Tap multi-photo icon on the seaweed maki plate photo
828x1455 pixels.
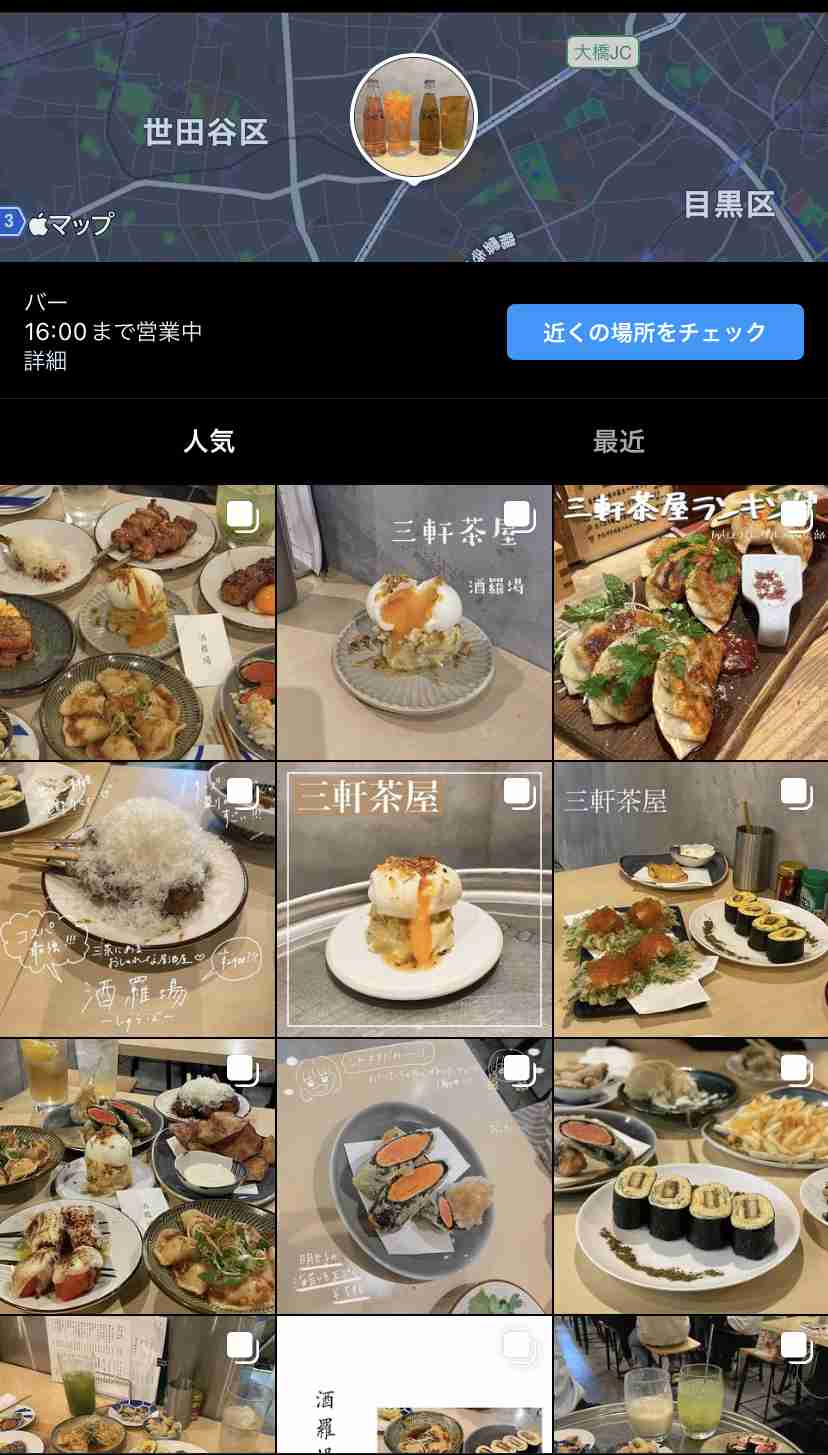pyautogui.click(x=794, y=1068)
